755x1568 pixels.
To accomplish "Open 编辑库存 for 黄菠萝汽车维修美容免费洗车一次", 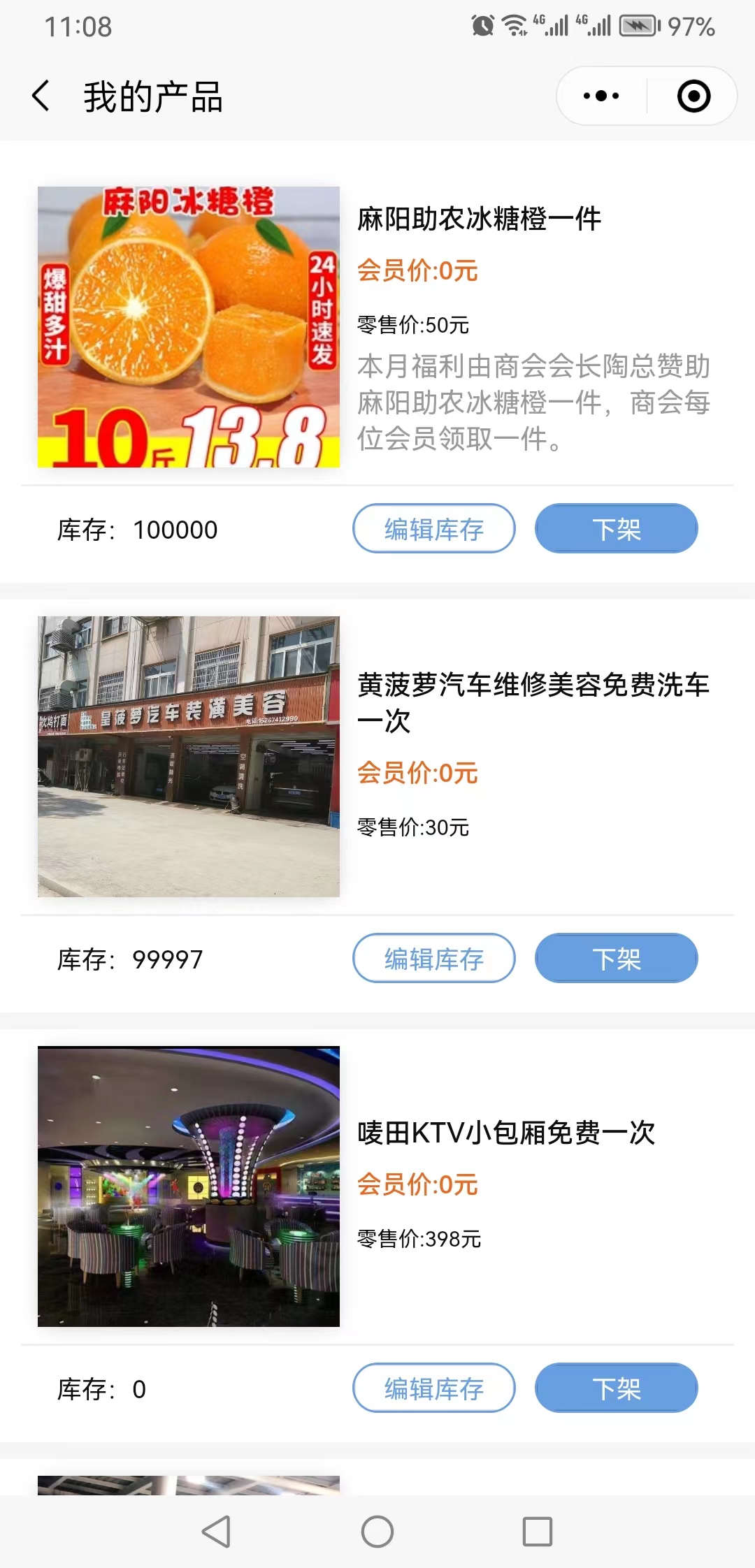I will (433, 959).
